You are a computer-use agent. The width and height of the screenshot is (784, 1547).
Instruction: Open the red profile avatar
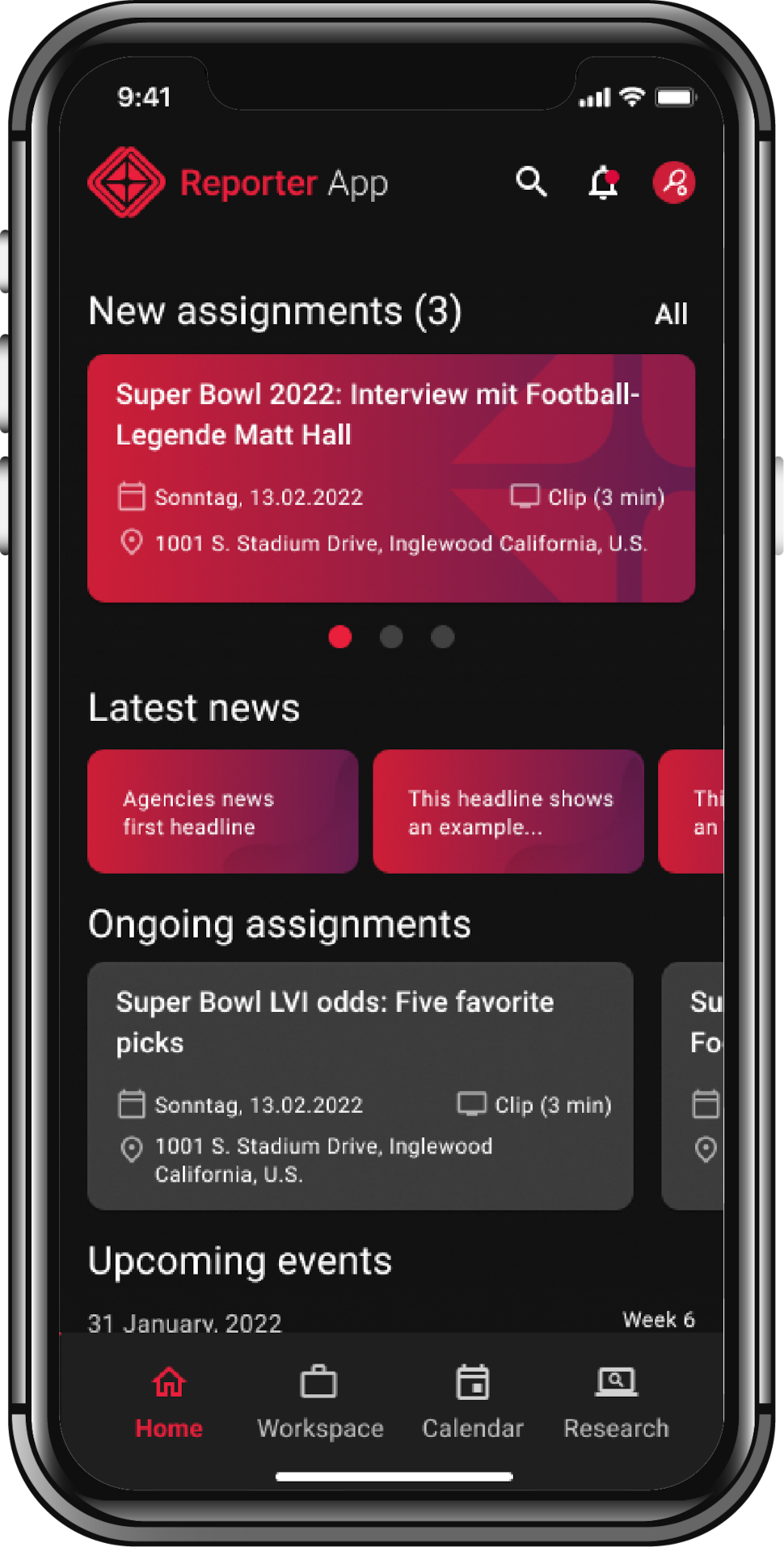click(674, 182)
